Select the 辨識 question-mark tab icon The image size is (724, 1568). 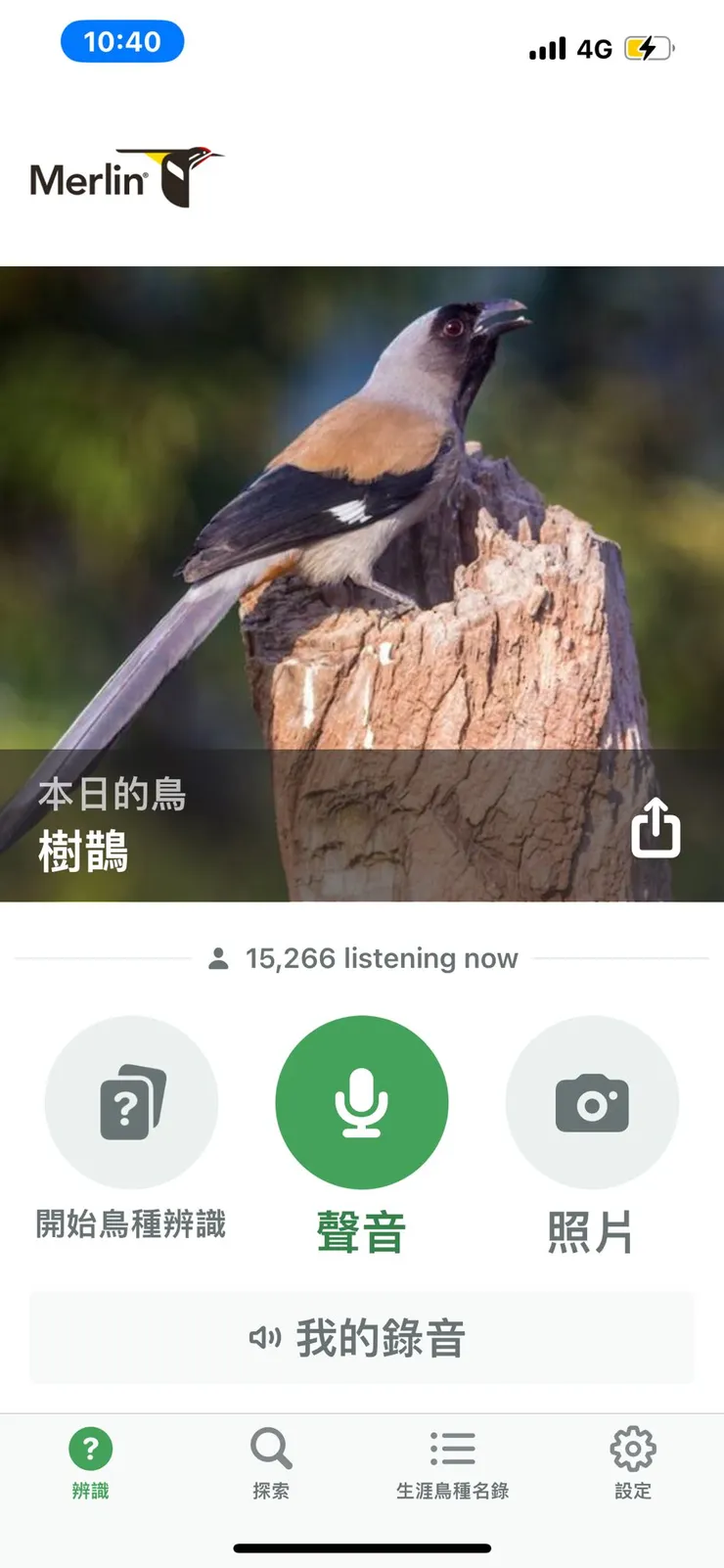coord(90,1449)
